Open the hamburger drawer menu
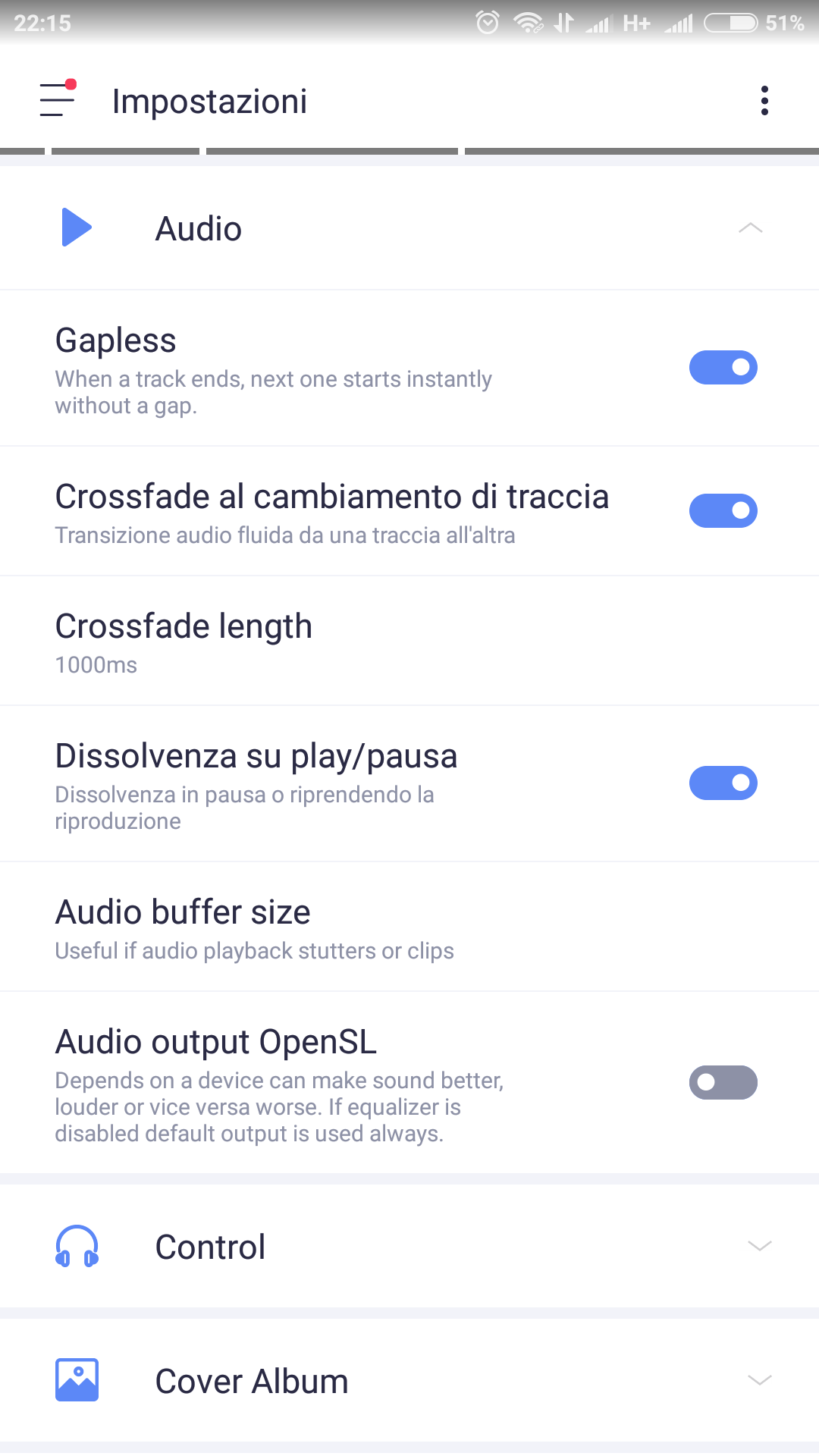819x1456 pixels. [x=58, y=99]
